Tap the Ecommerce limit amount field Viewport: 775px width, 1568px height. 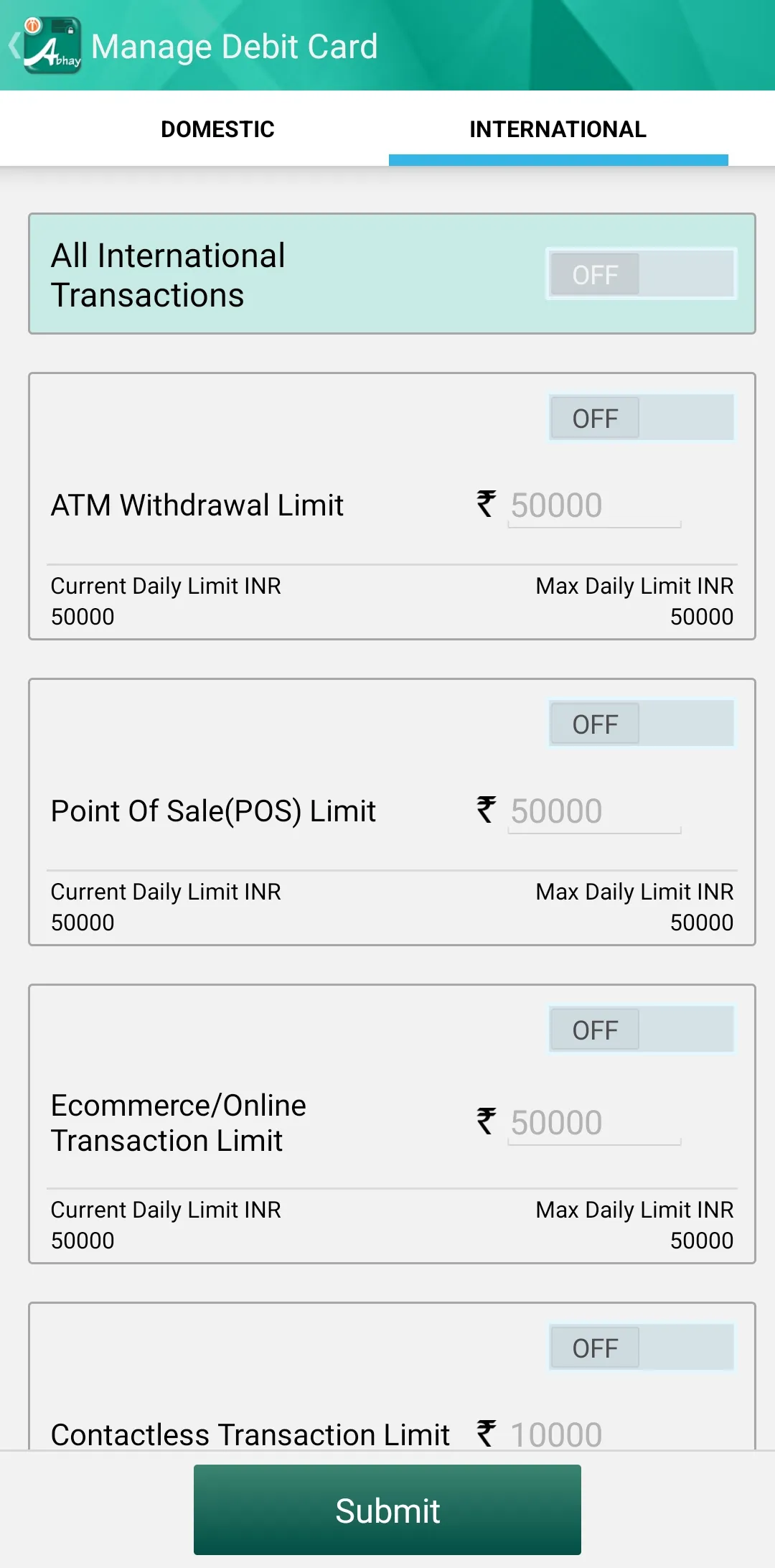(593, 1121)
